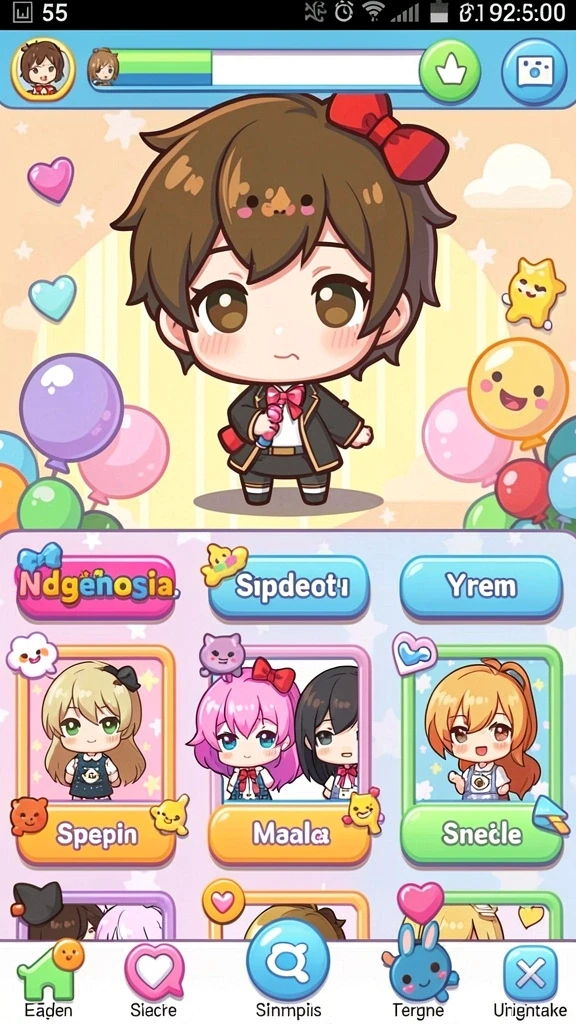Open the pink-haired character card above Maala

289,726
